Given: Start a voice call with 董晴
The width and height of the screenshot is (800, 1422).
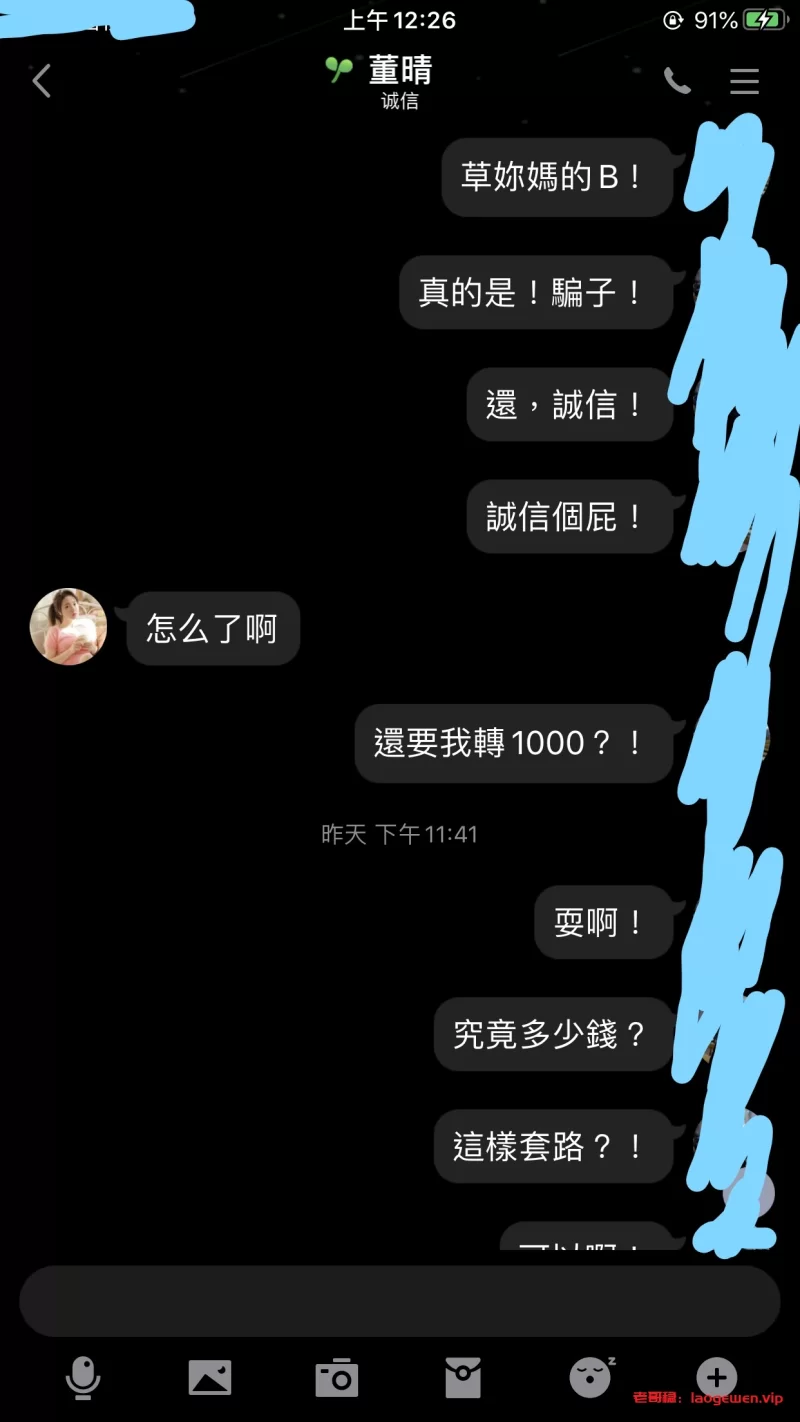Looking at the screenshot, I should click(x=677, y=81).
